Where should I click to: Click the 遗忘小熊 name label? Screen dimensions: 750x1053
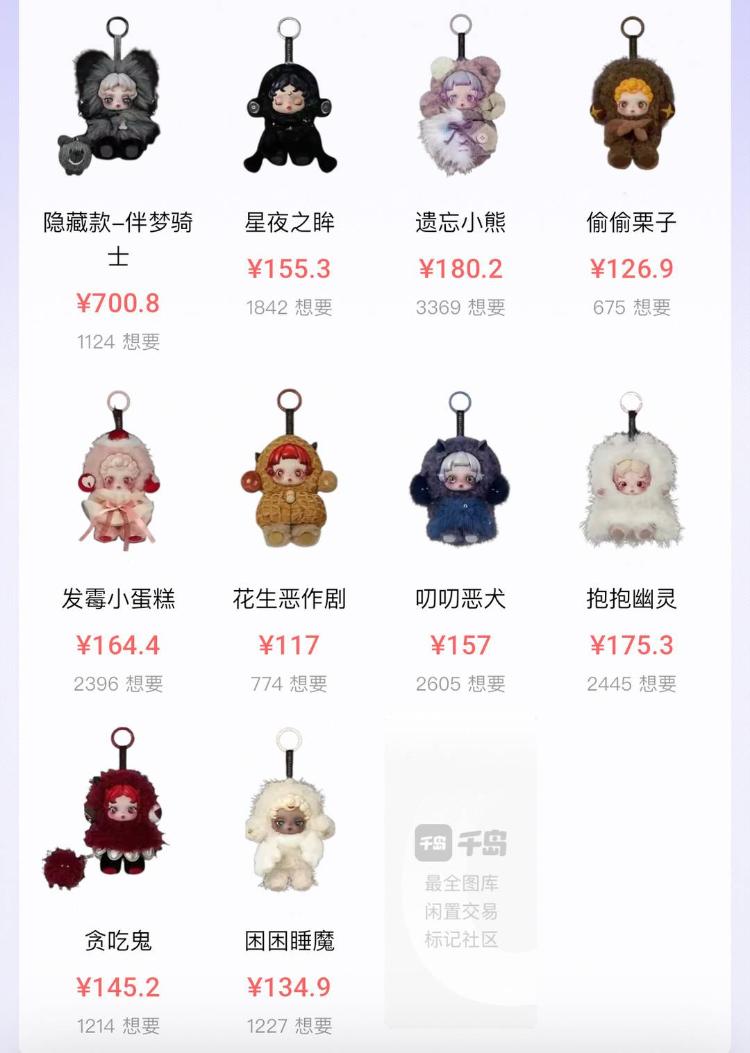click(460, 222)
